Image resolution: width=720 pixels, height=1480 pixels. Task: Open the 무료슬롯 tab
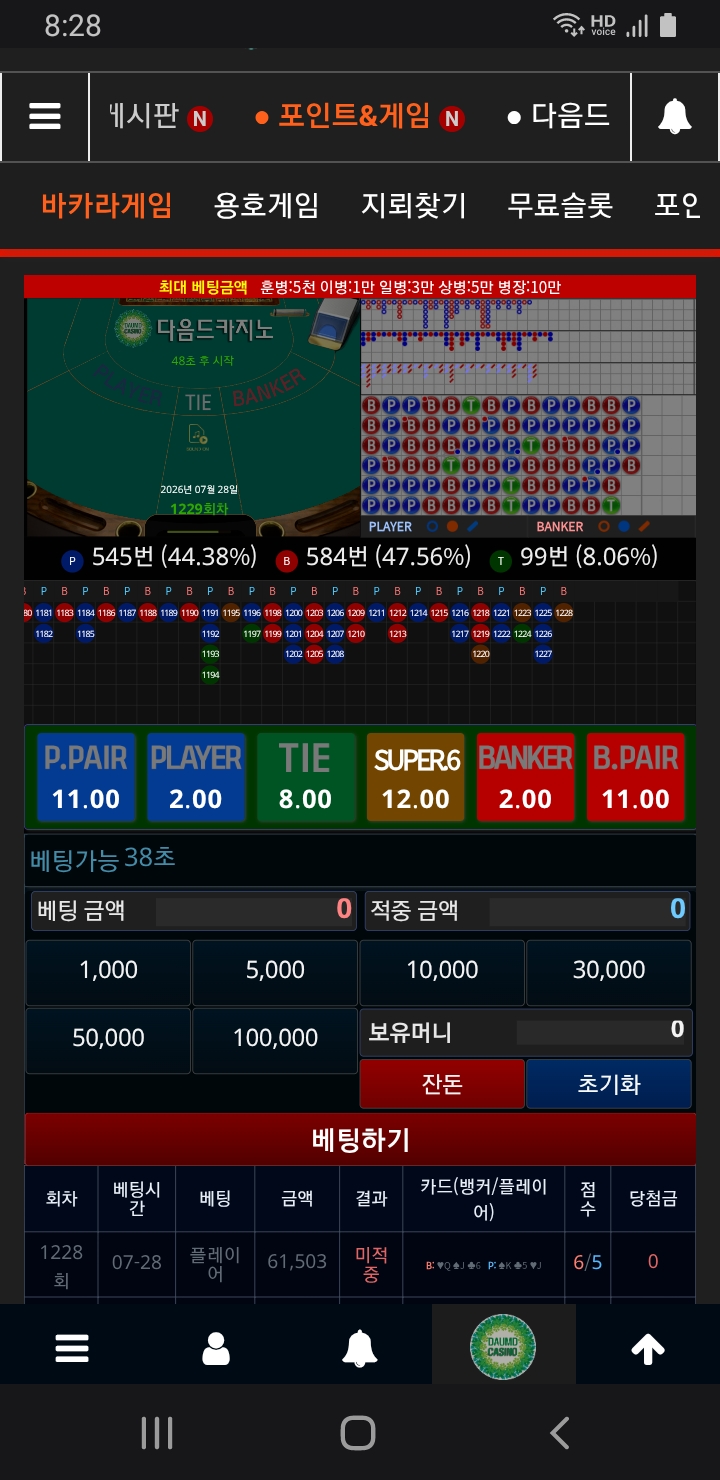coord(560,206)
